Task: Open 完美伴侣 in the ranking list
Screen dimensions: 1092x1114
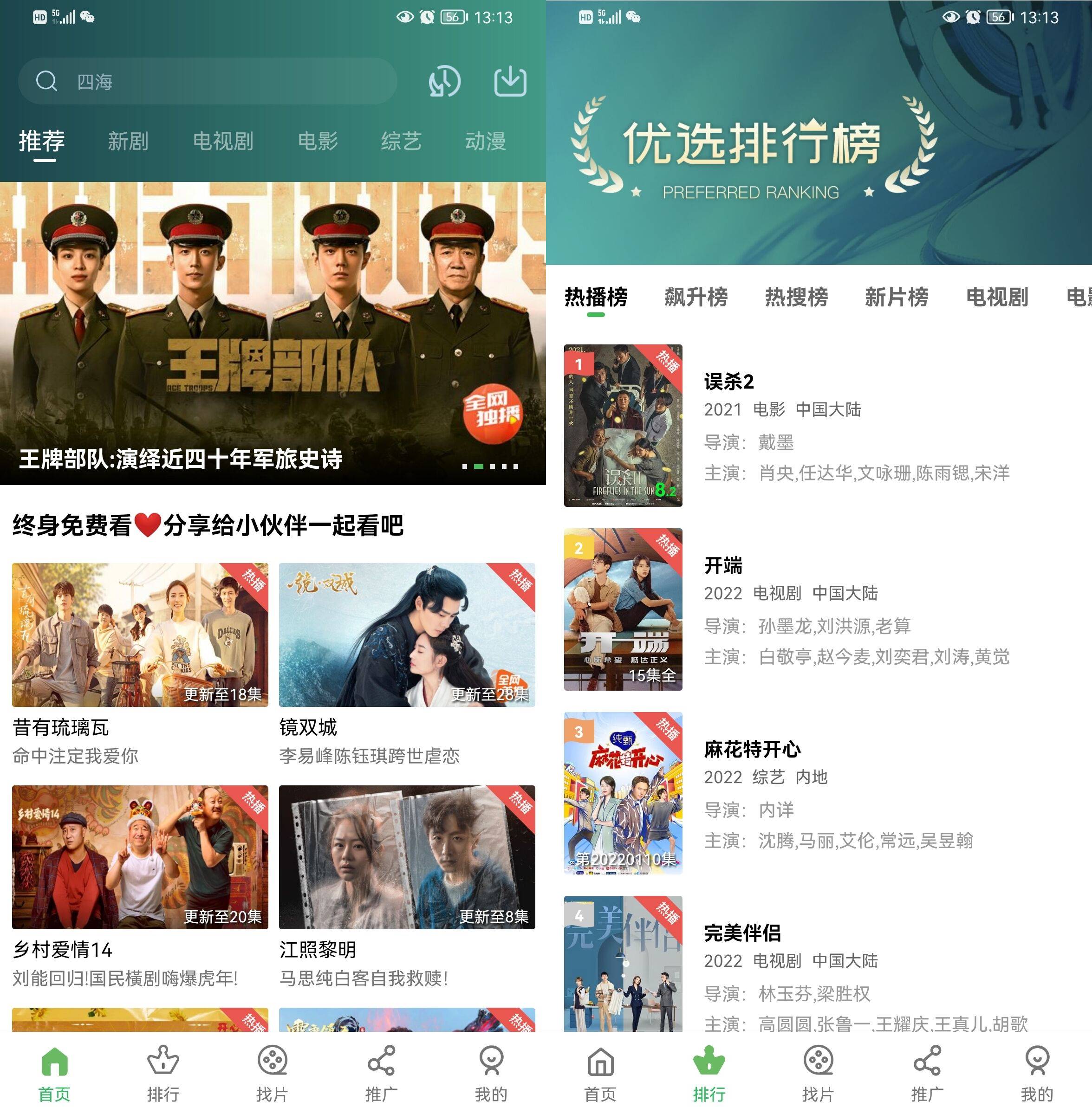Action: click(742, 933)
